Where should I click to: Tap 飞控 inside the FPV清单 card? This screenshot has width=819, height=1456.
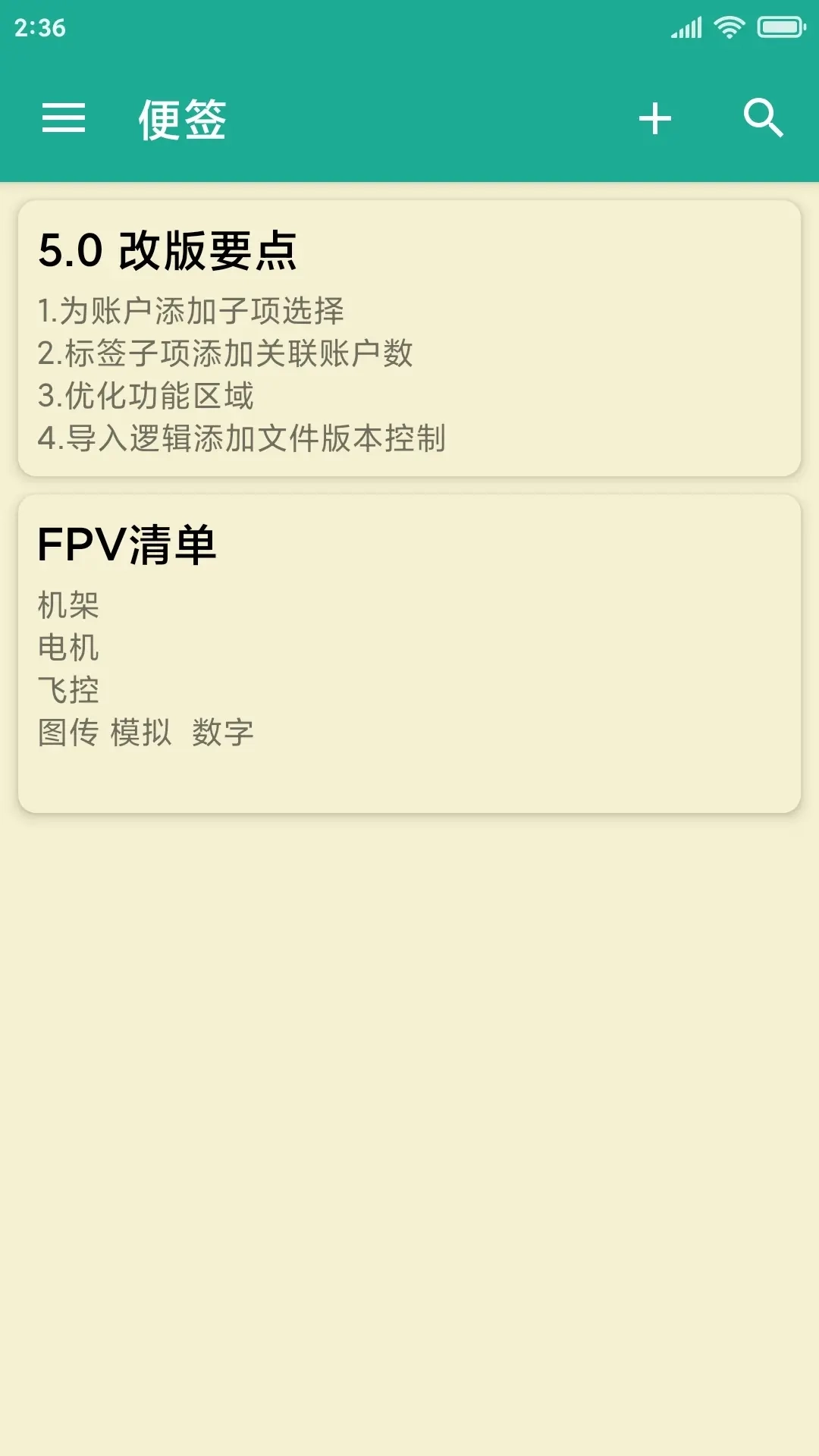(x=67, y=690)
